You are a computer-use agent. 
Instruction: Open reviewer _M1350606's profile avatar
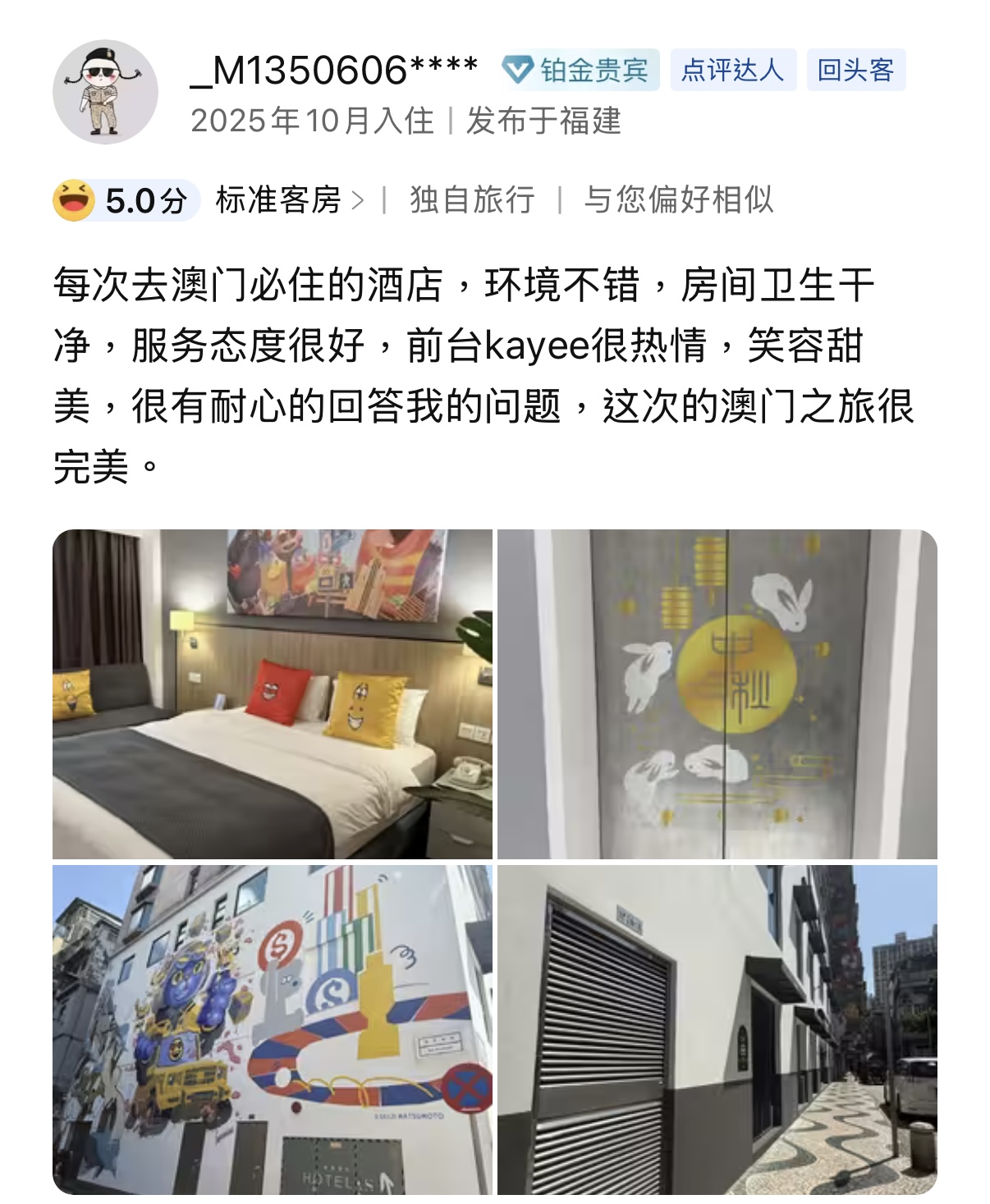[105, 92]
